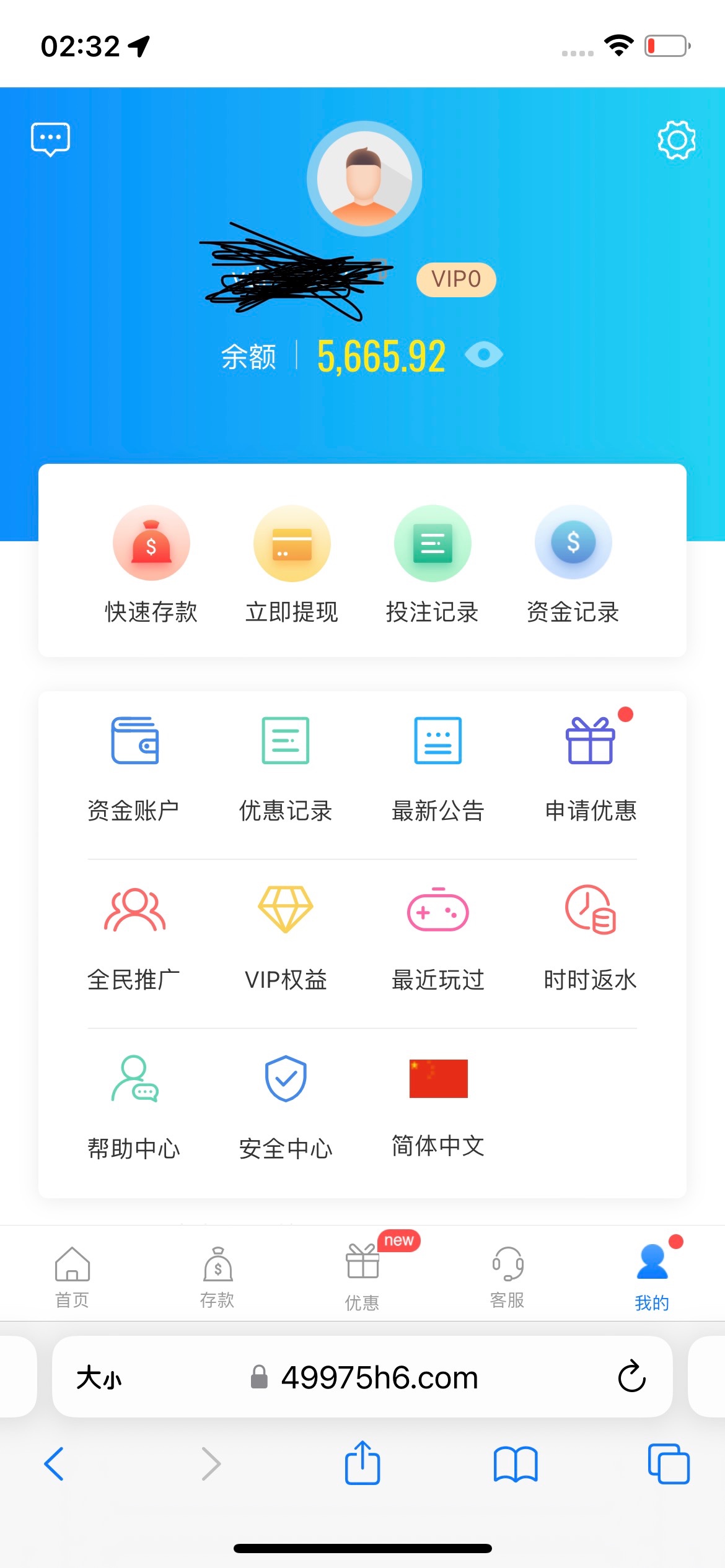Image resolution: width=725 pixels, height=1568 pixels.
Task: View 投注记录 betting records
Action: point(433,564)
